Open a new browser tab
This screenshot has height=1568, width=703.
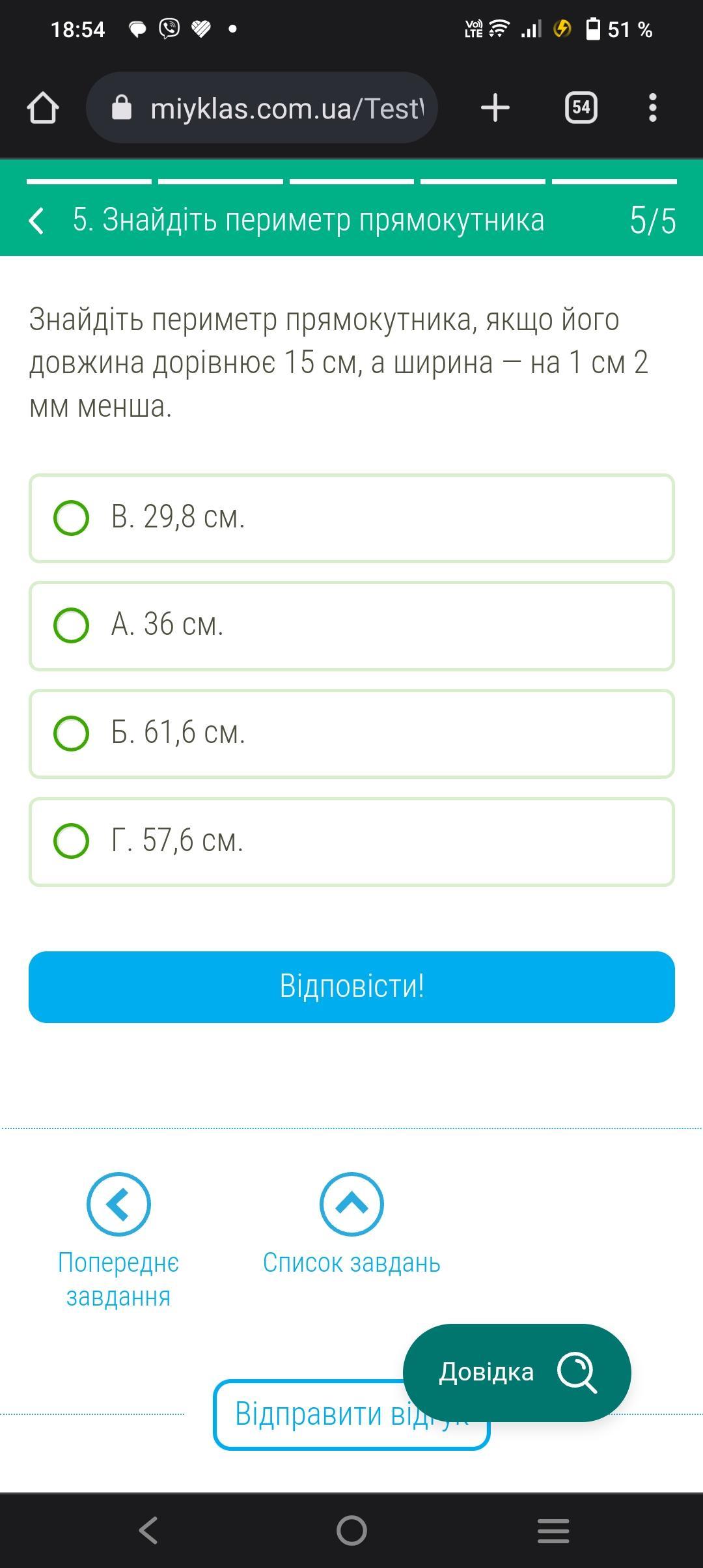point(495,107)
